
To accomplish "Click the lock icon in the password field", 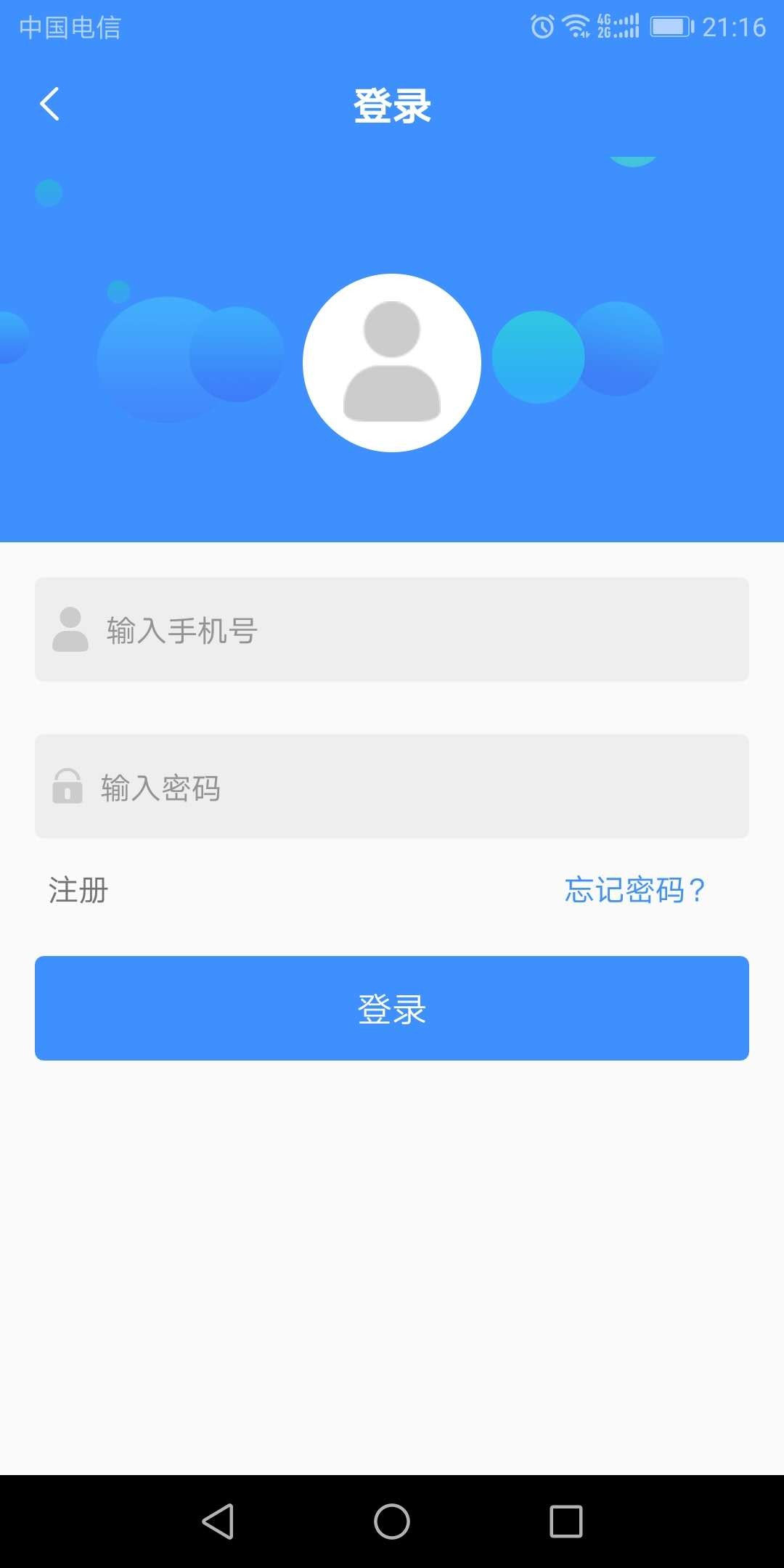I will (69, 788).
